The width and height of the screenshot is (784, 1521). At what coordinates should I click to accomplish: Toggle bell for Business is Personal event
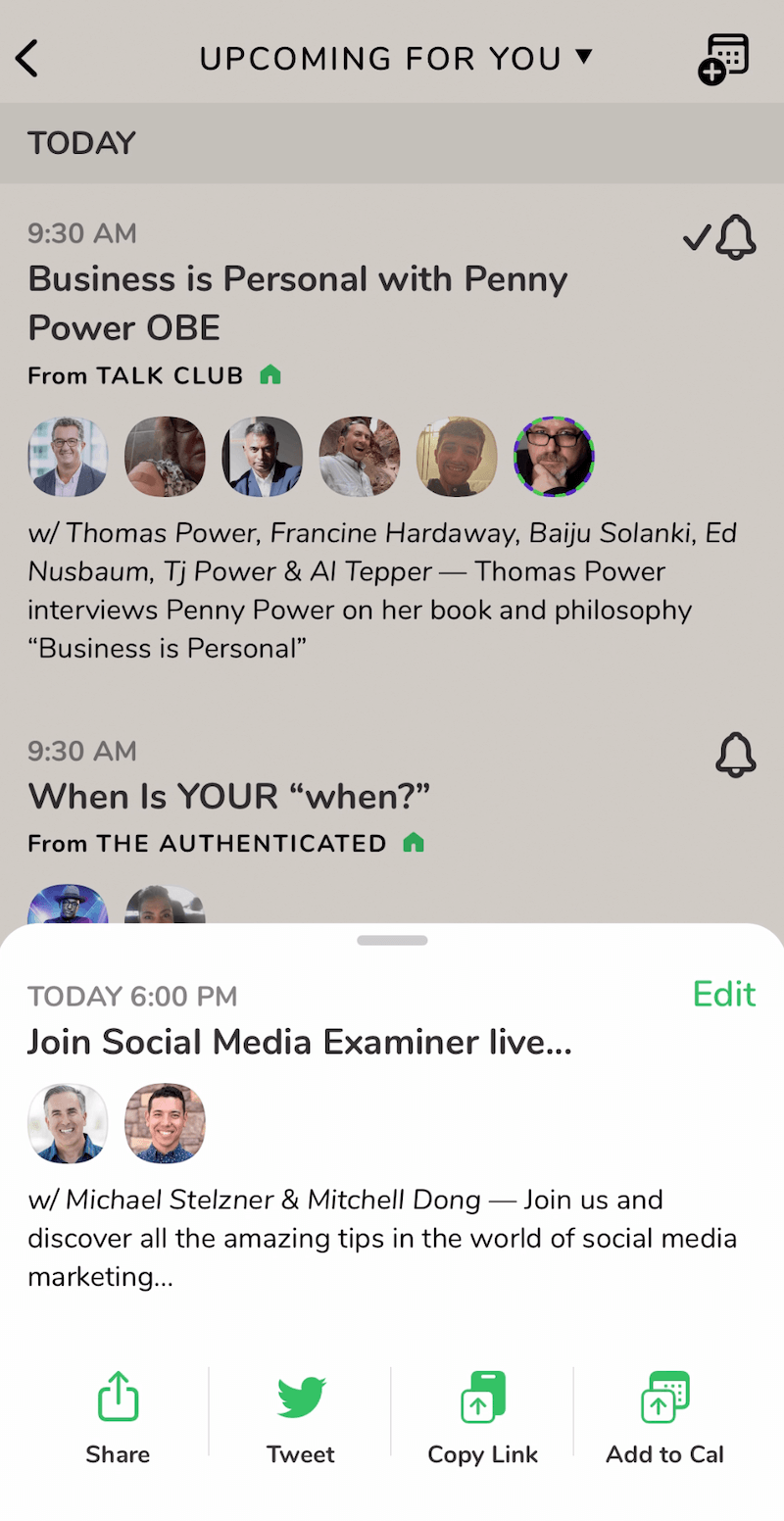736,238
